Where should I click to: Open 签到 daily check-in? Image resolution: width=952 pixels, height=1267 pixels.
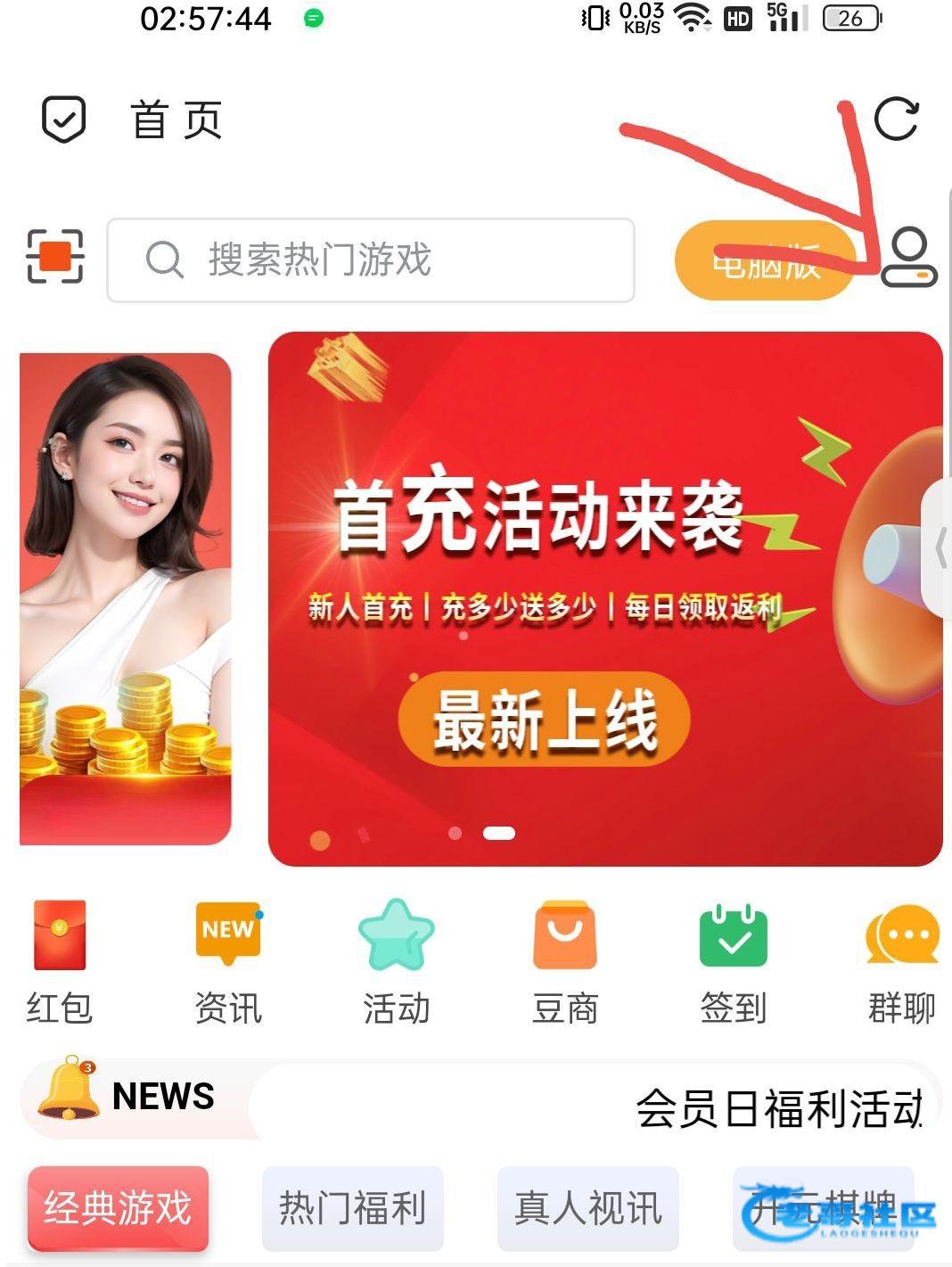click(x=733, y=963)
